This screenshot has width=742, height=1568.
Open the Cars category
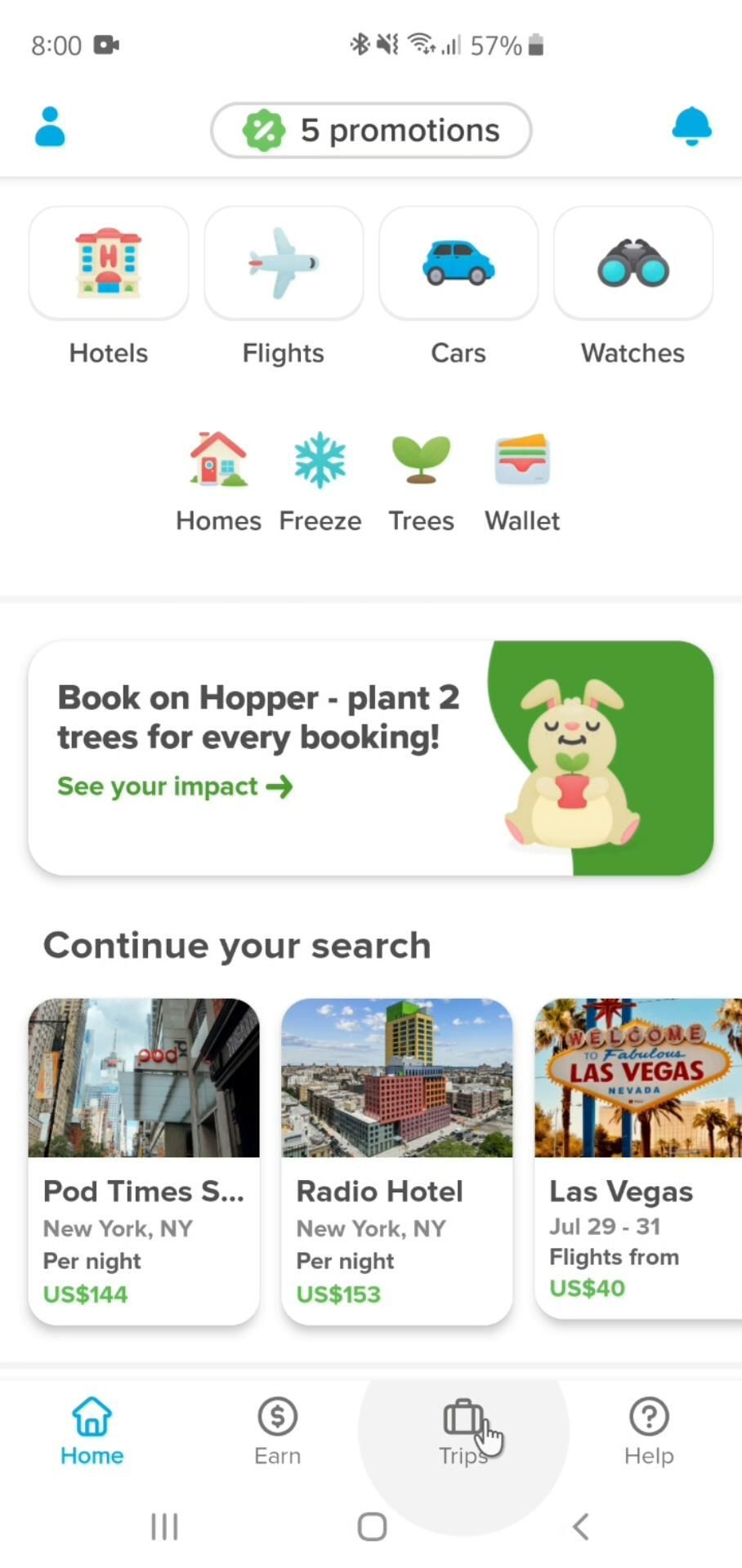coord(458,264)
